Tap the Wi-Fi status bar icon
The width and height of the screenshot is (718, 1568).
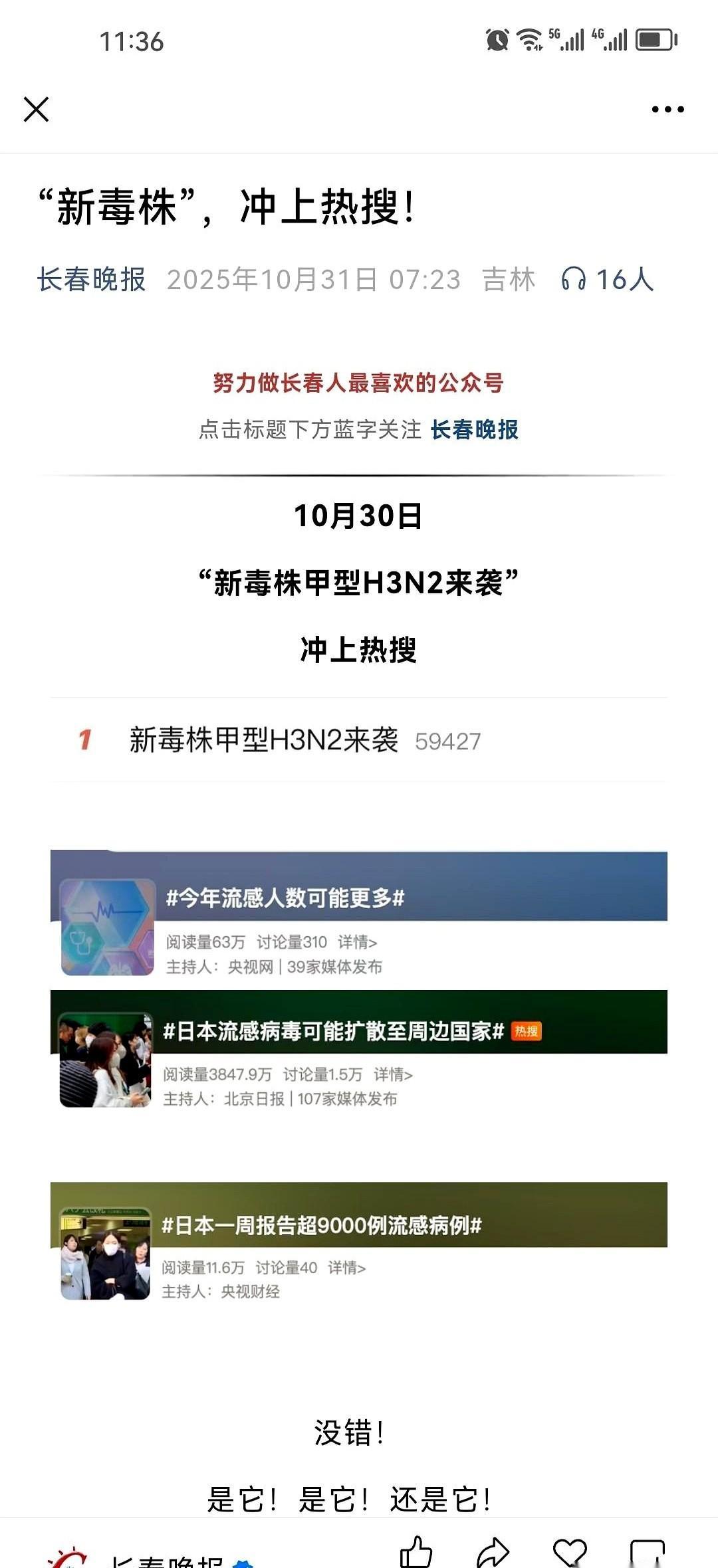click(529, 40)
